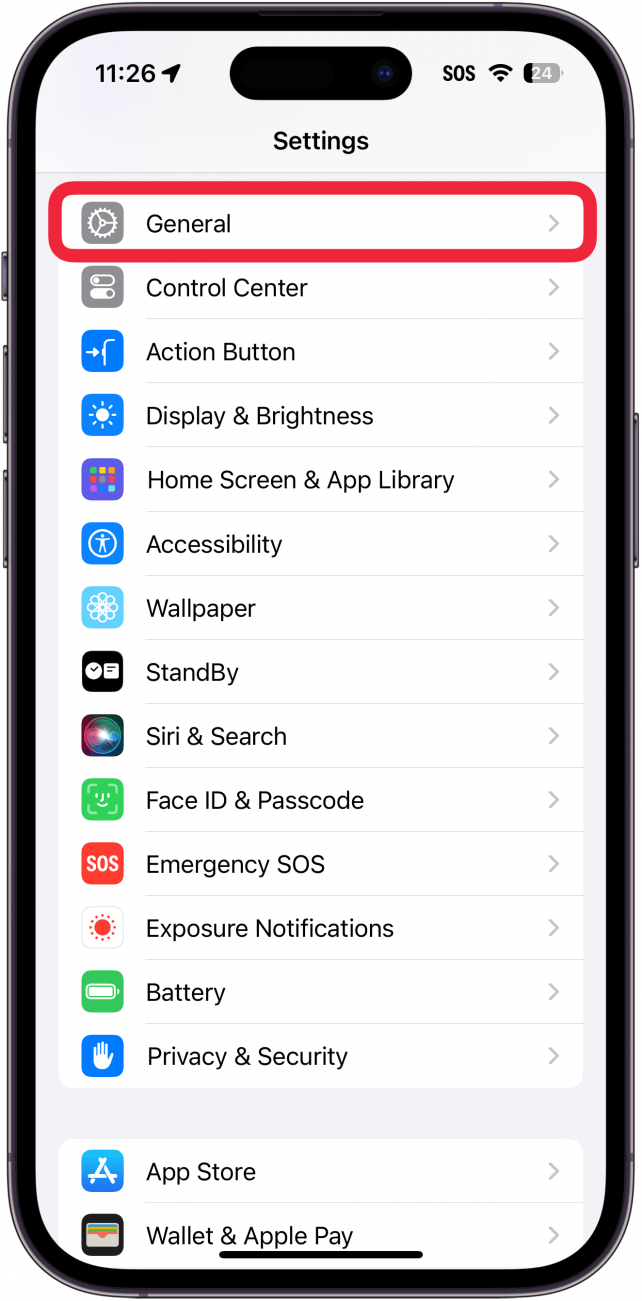Go to Action Button settings

320,352
